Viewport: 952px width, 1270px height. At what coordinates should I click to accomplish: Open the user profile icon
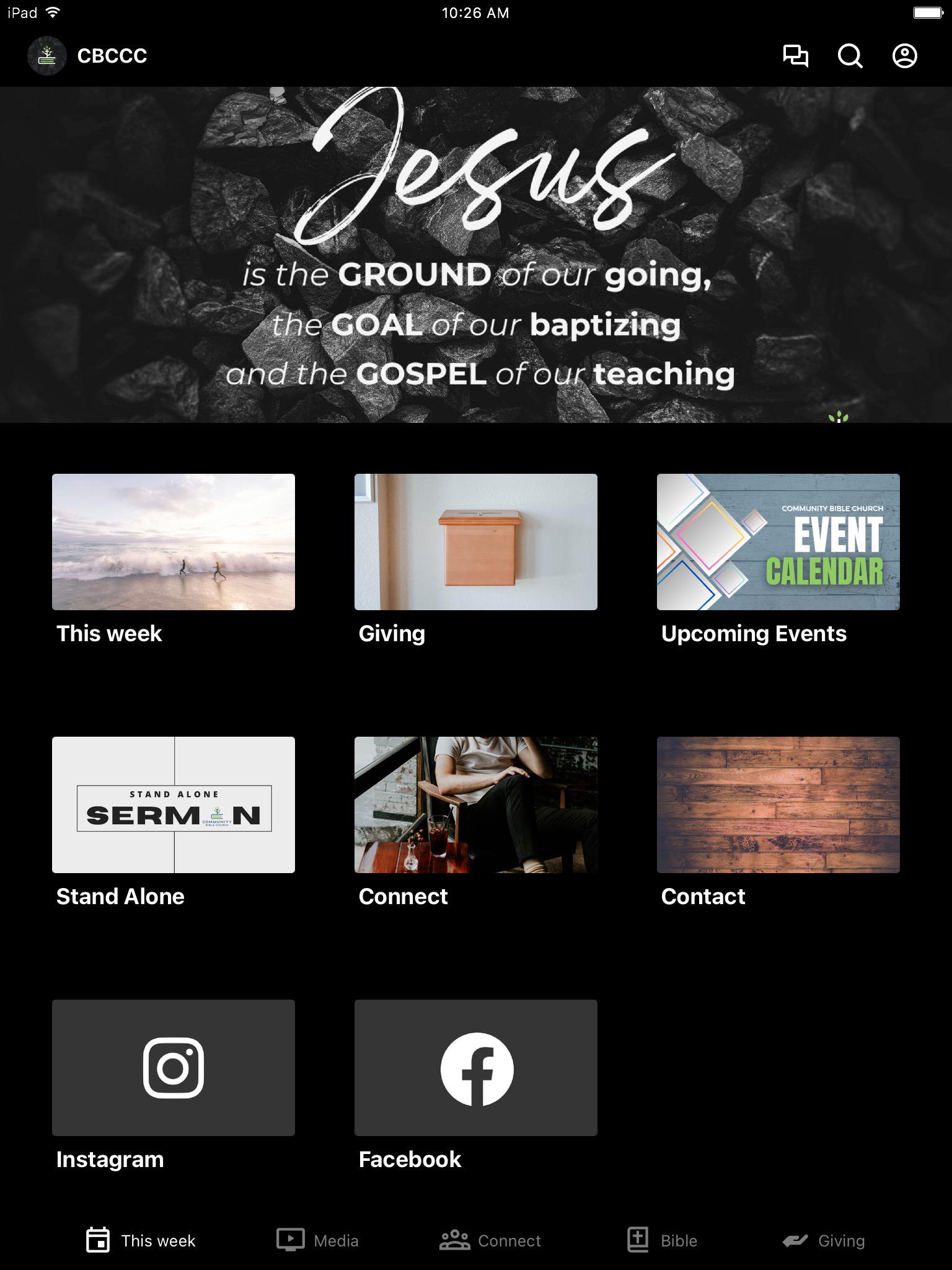point(904,56)
